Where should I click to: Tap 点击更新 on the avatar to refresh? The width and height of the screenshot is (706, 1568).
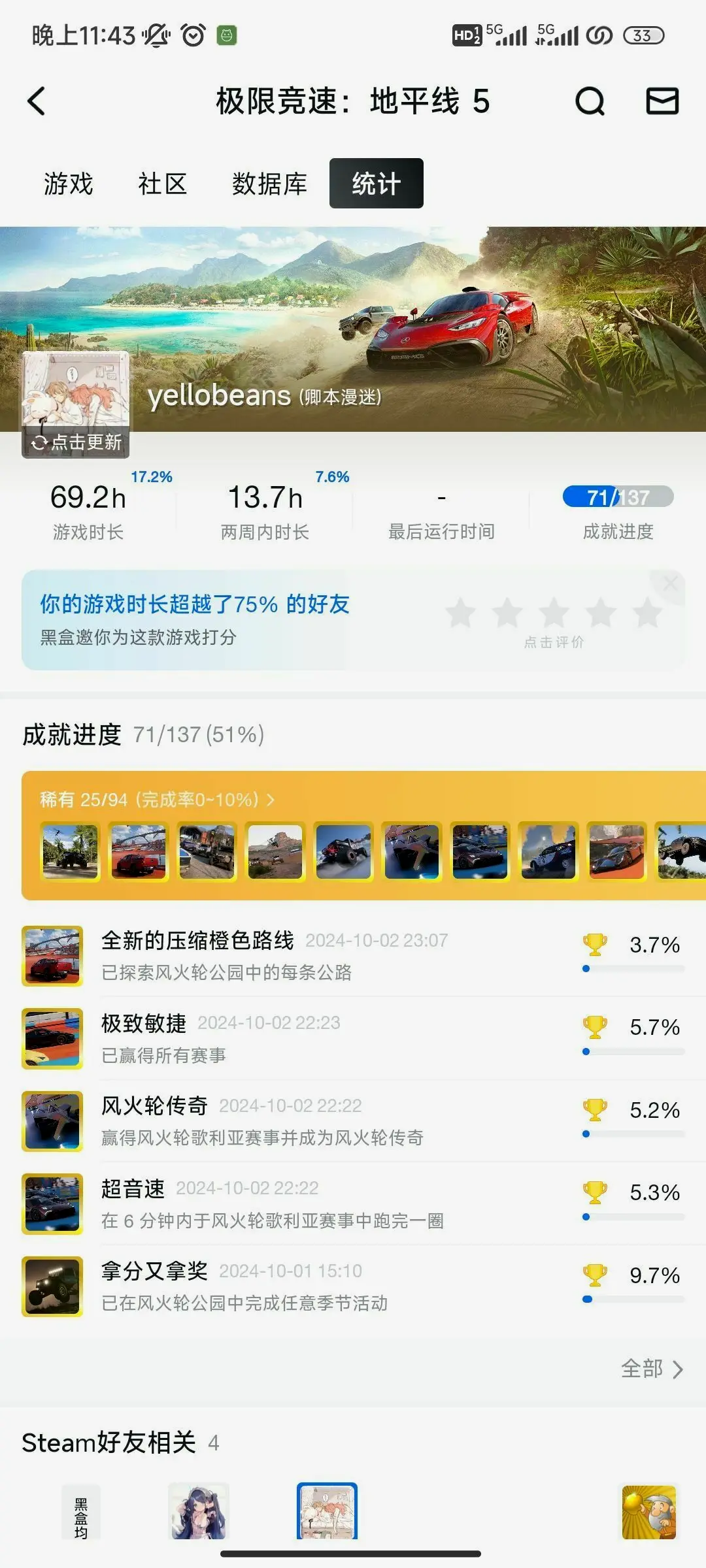pos(76,442)
